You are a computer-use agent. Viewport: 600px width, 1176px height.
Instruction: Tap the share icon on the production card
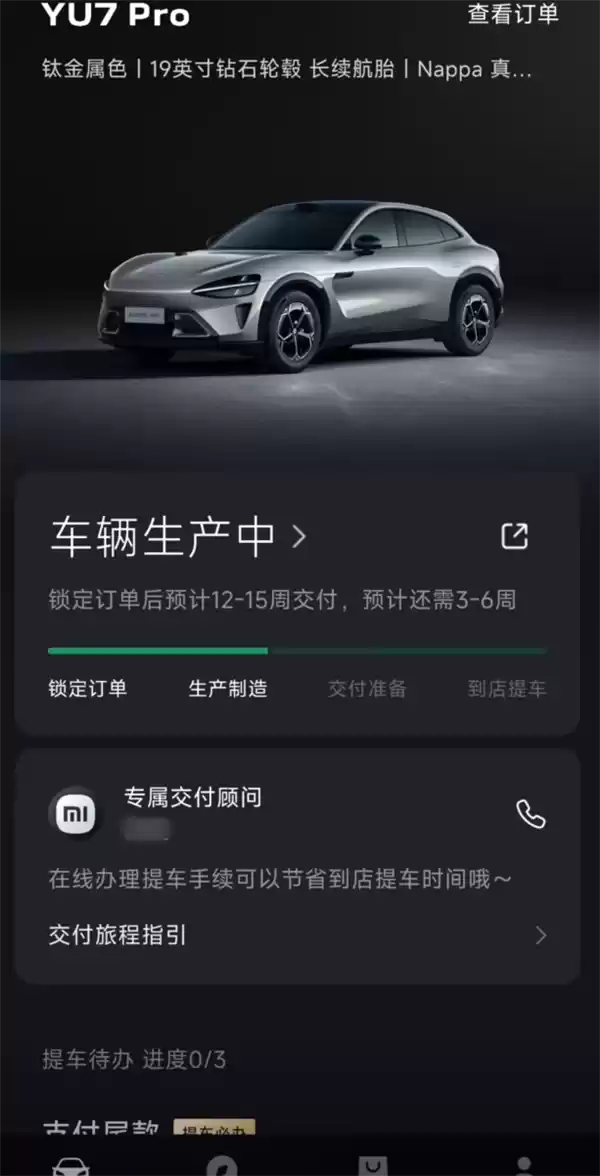[x=514, y=536]
